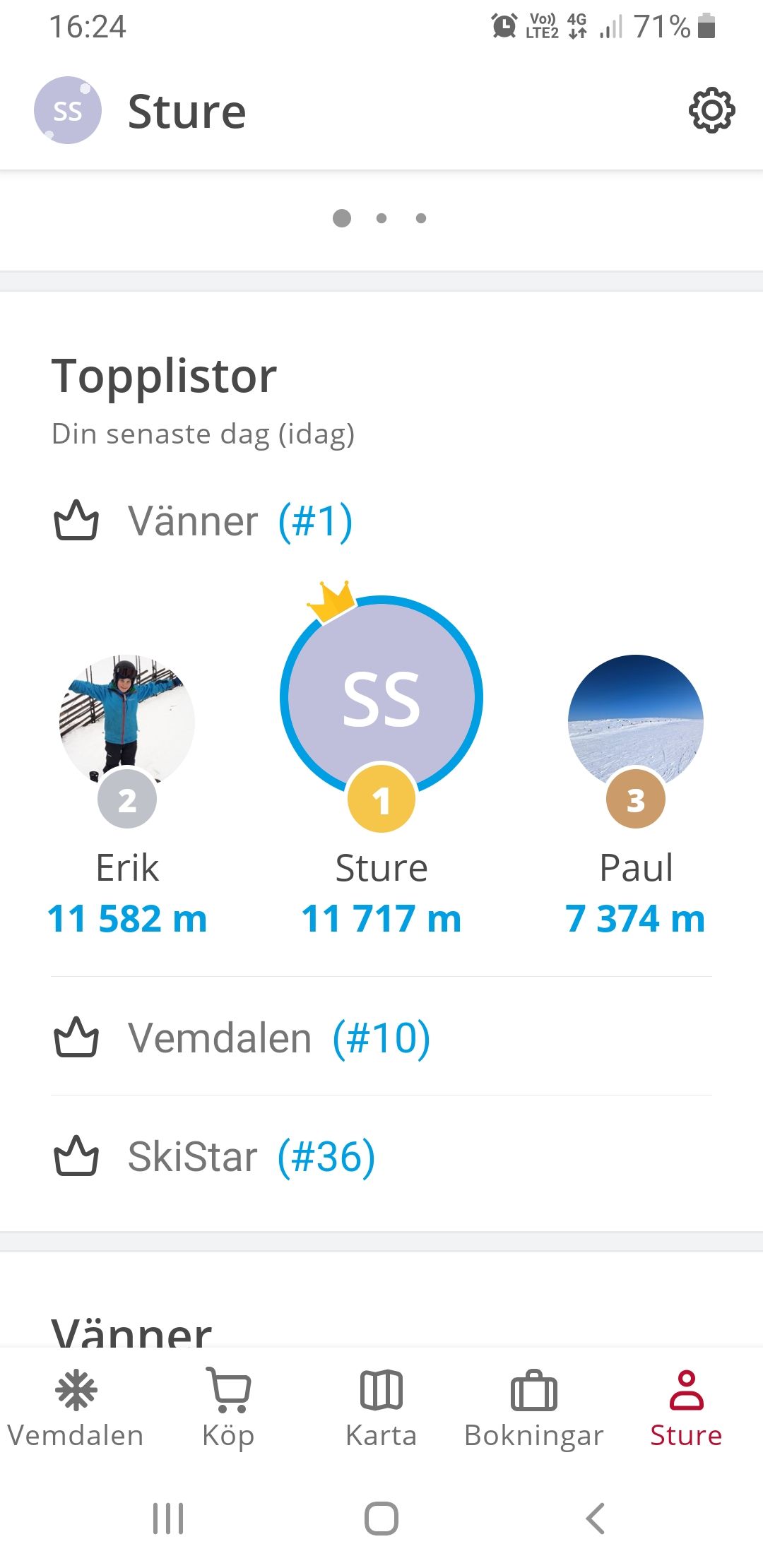Expand the Vemdalen (#10) leaderboard
Viewport: 763px width, 1568px height.
[381, 1037]
